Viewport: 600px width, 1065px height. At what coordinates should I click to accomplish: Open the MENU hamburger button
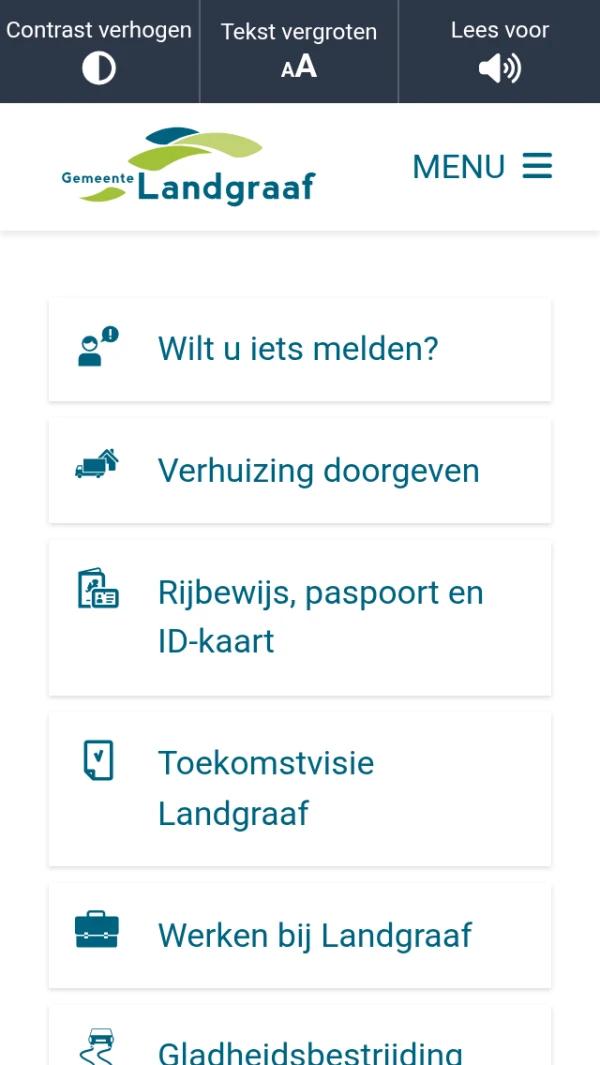[482, 166]
